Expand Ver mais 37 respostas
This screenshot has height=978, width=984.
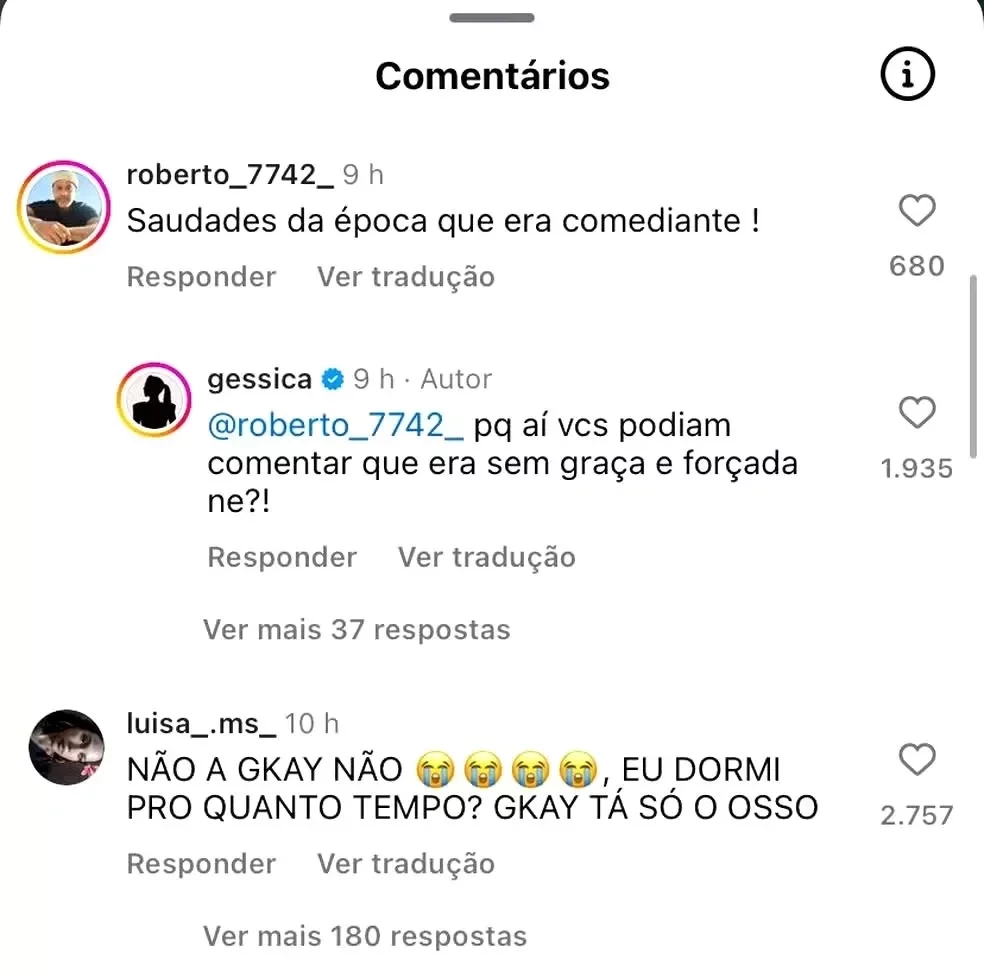click(357, 630)
